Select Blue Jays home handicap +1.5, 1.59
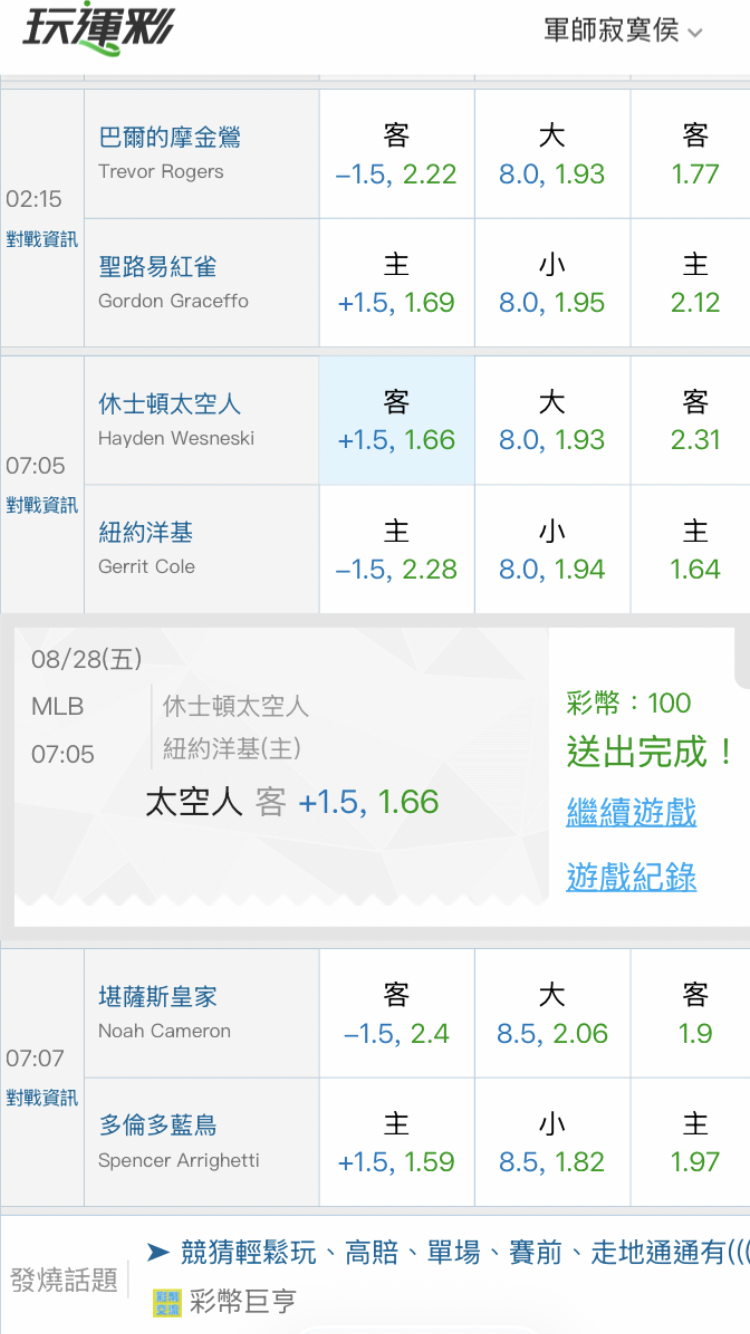Screen dimensions: 750x1334 click(x=397, y=1143)
